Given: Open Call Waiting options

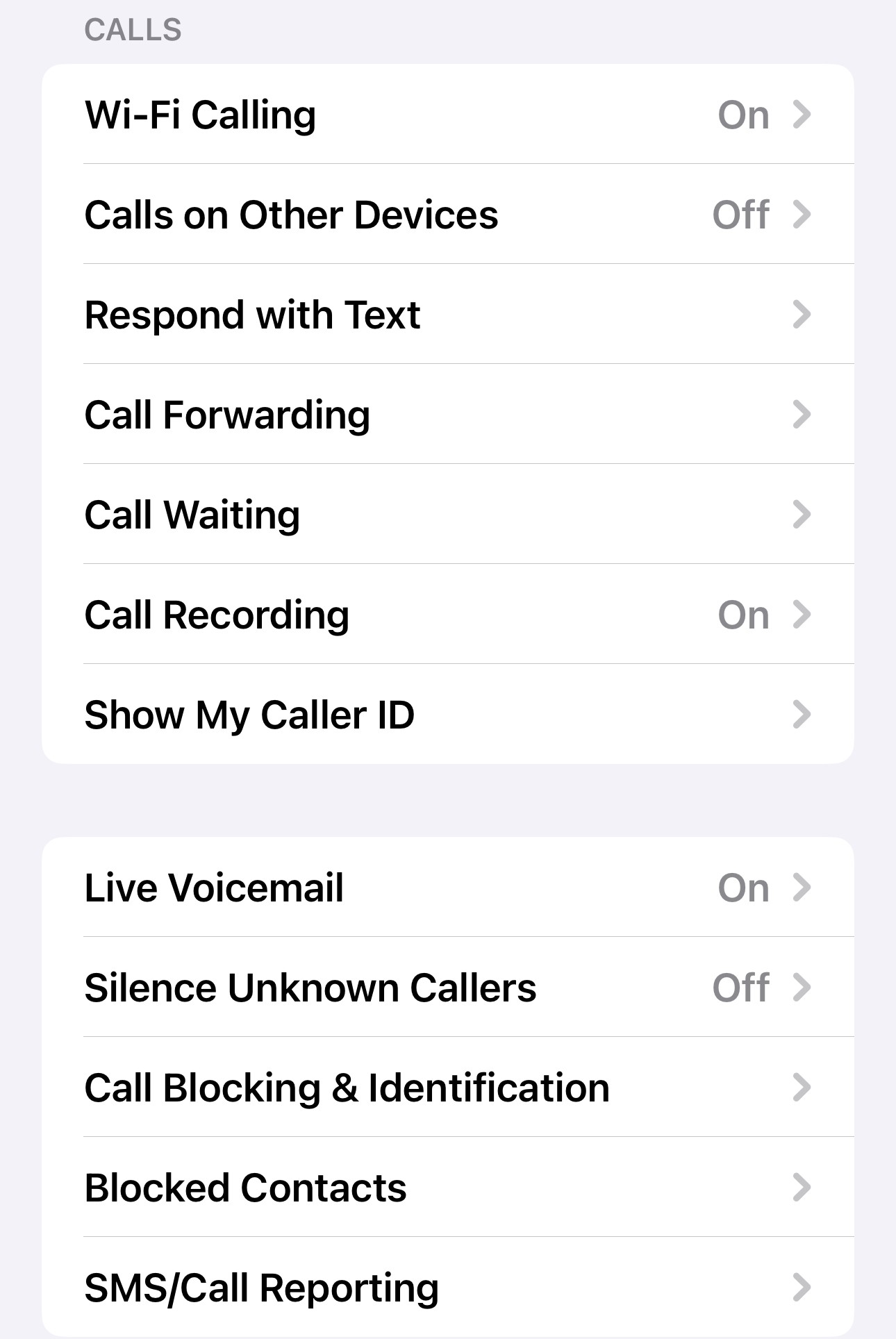Looking at the screenshot, I should point(447,515).
